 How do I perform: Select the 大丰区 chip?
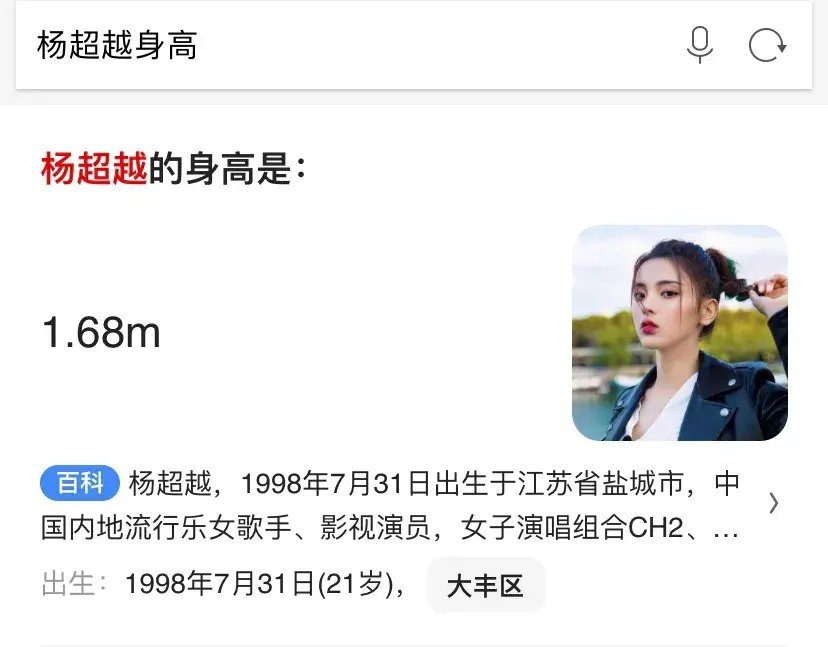pyautogui.click(x=485, y=585)
